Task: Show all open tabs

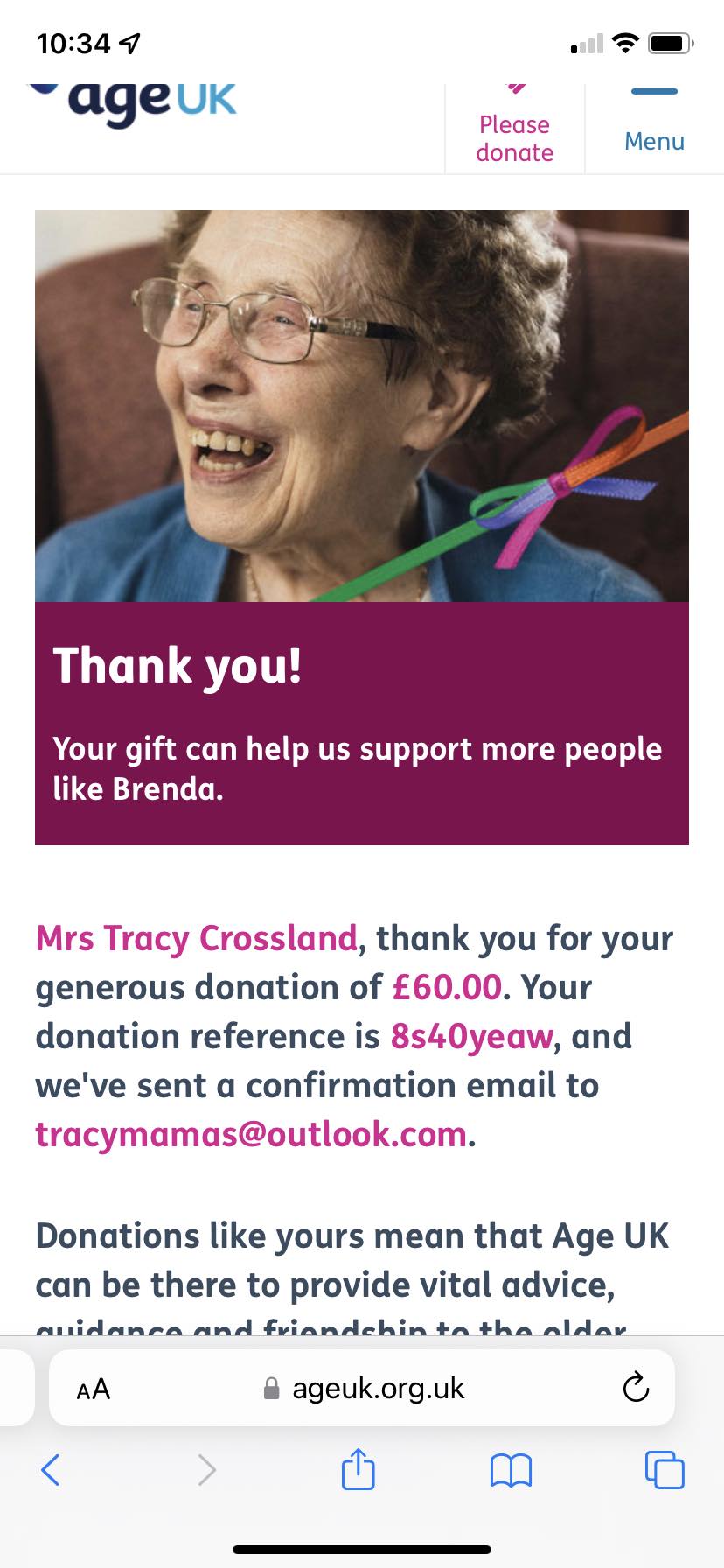Action: pyautogui.click(x=665, y=1470)
